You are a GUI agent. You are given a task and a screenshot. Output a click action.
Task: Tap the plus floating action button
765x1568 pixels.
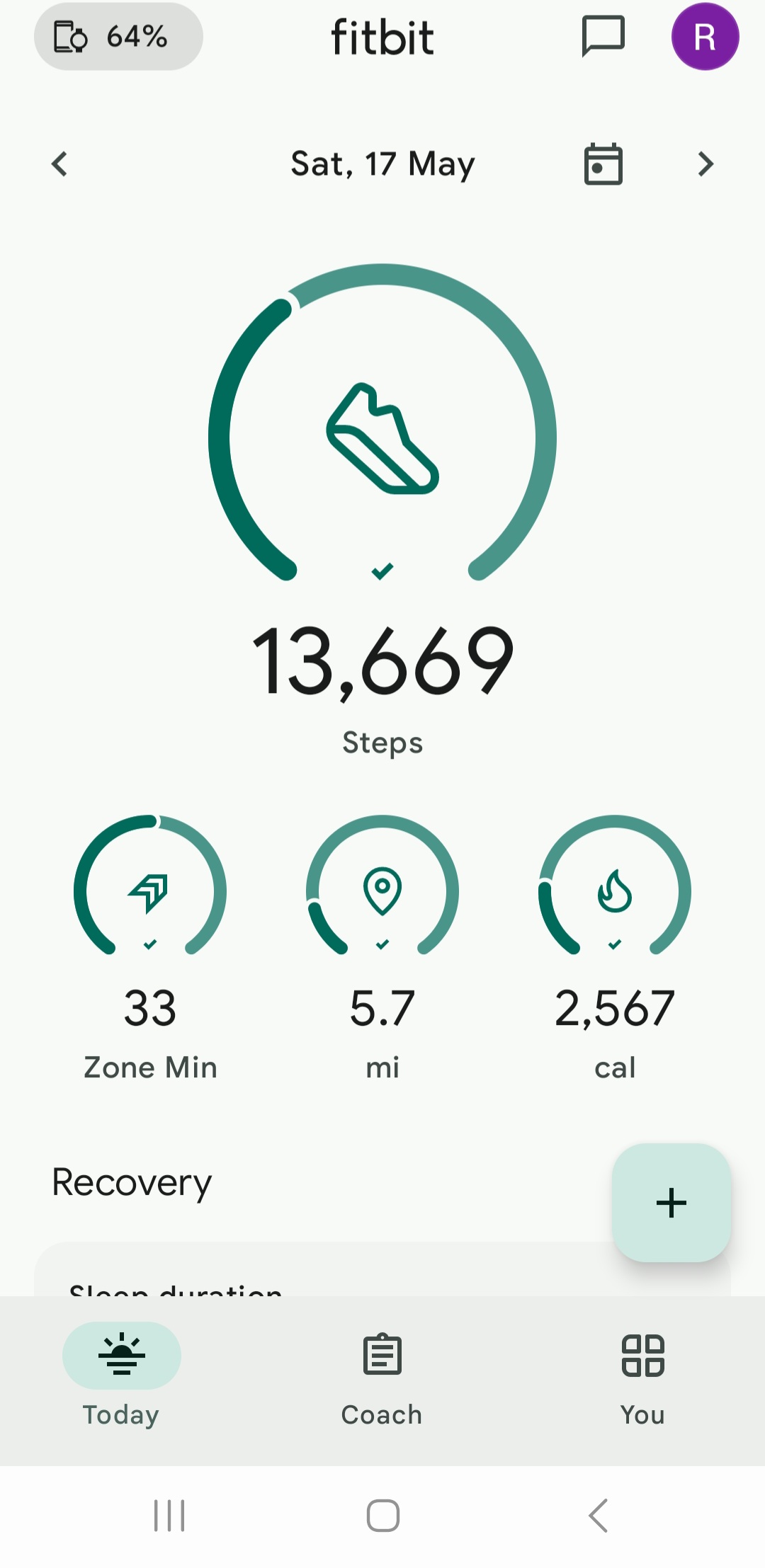pos(671,1202)
